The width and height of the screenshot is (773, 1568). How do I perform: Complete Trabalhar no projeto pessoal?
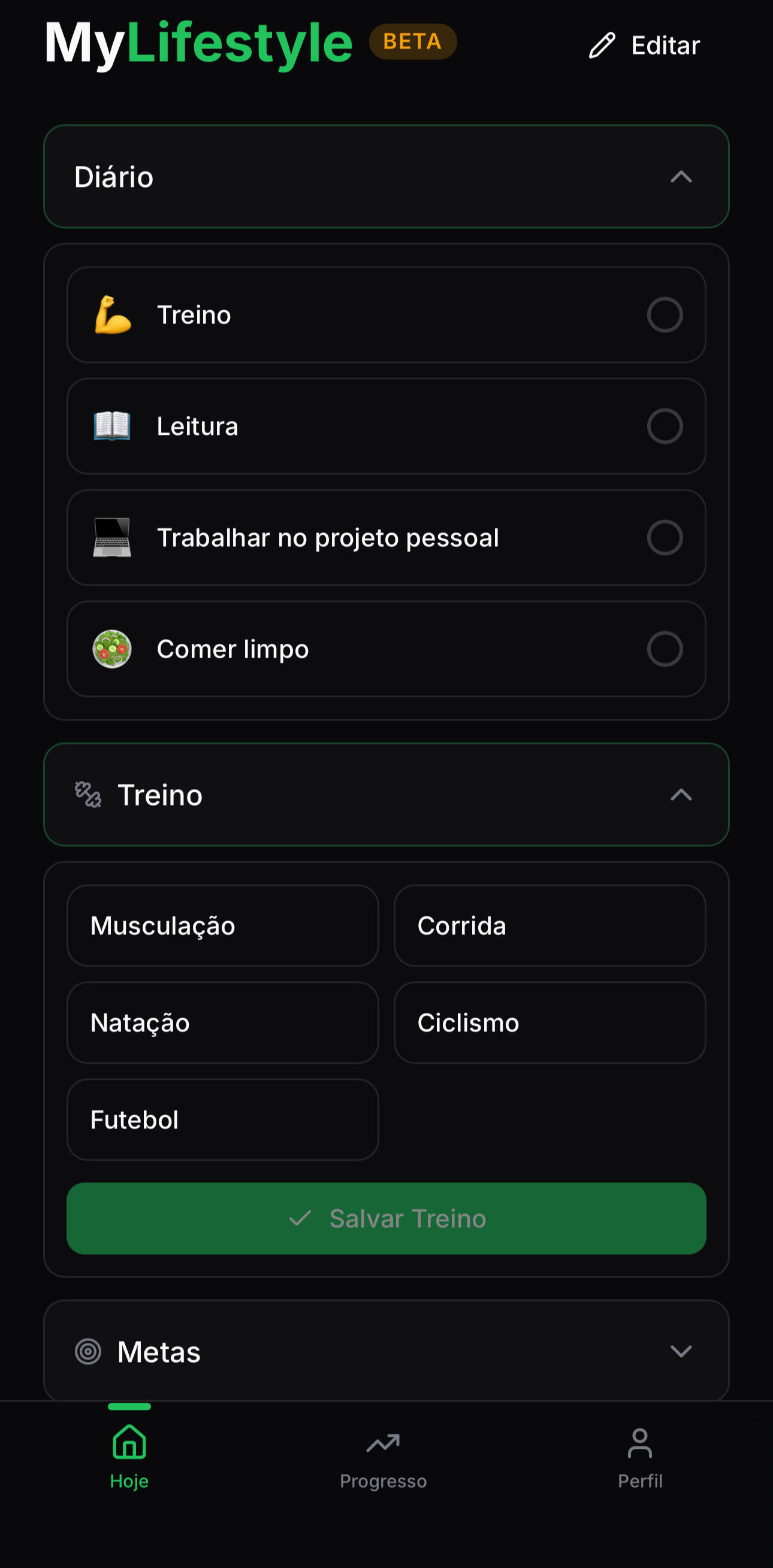pyautogui.click(x=664, y=537)
